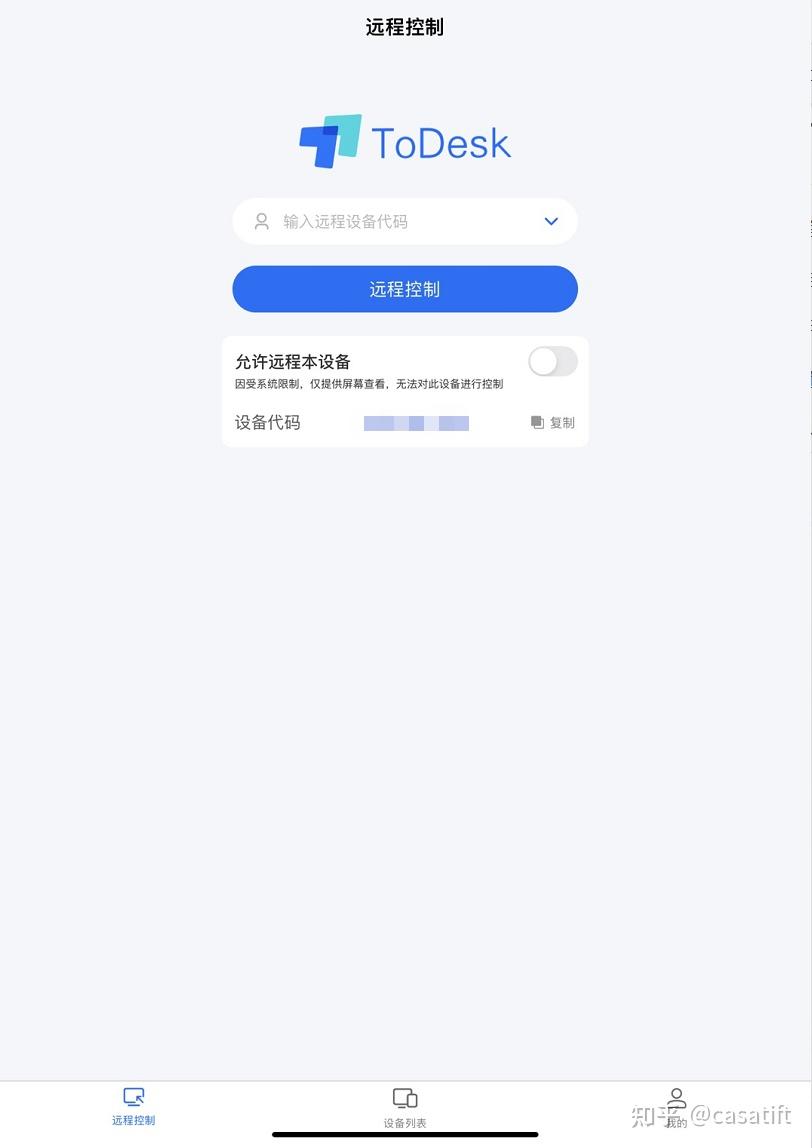812x1148 pixels.
Task: Click the active blue remote-control tab icon
Action: point(133,1097)
